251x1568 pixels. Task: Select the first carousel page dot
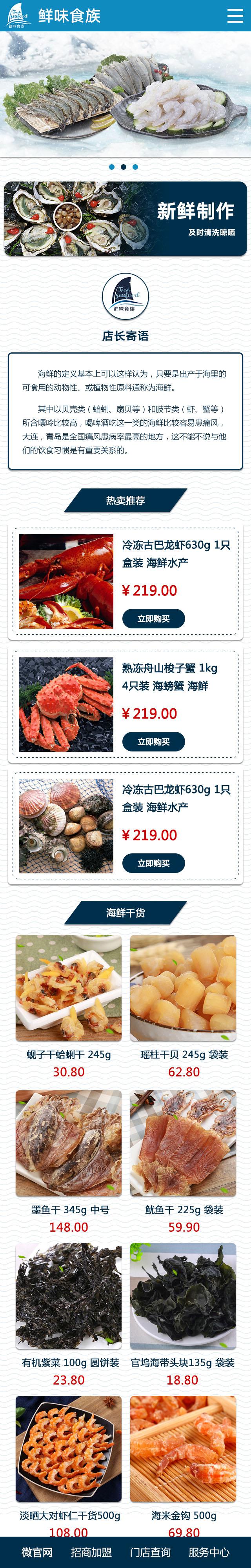pos(111,167)
